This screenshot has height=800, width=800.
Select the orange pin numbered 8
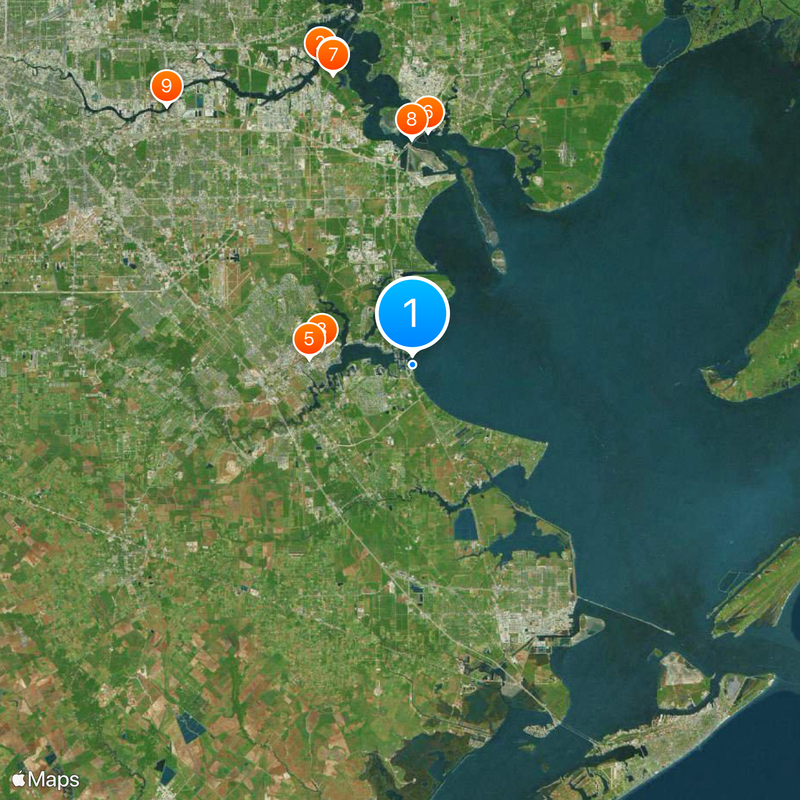409,120
